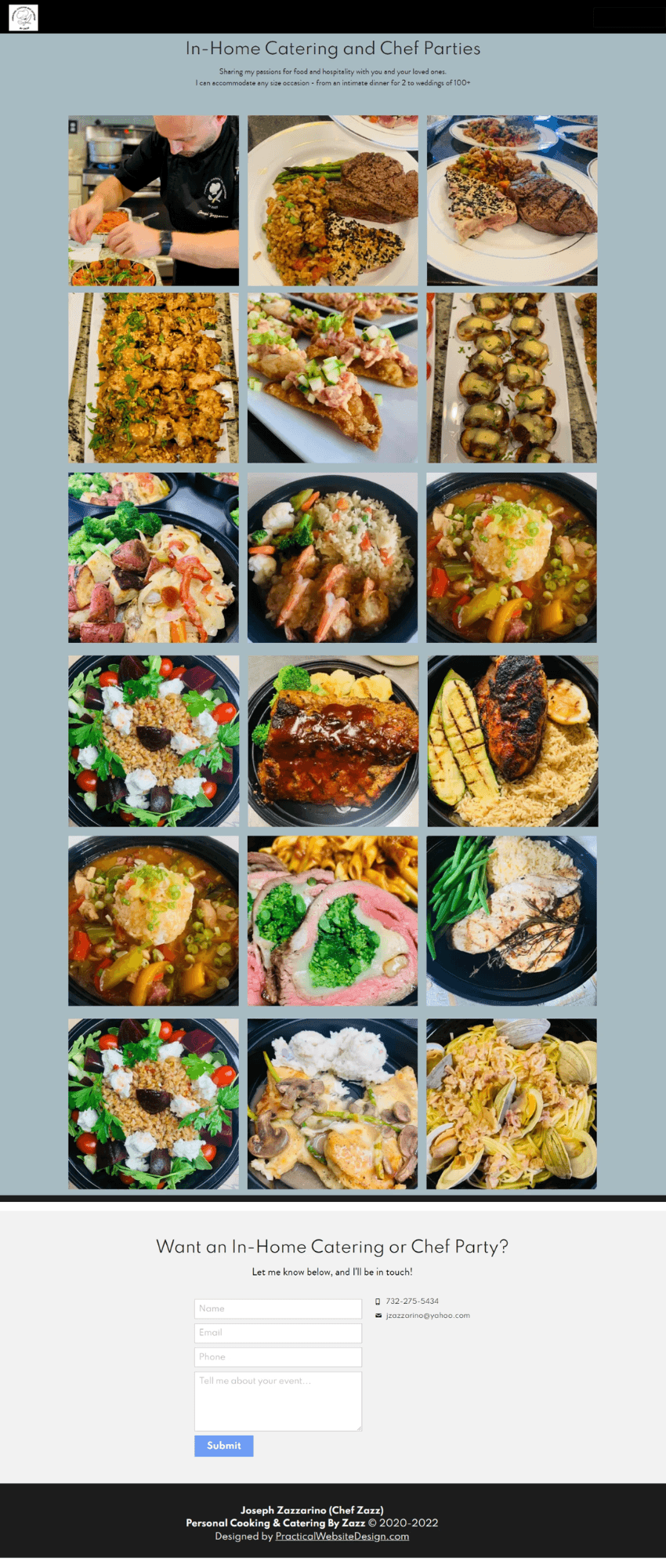Select the Phone input field
Image resolution: width=666 pixels, height=1568 pixels.
277,1357
